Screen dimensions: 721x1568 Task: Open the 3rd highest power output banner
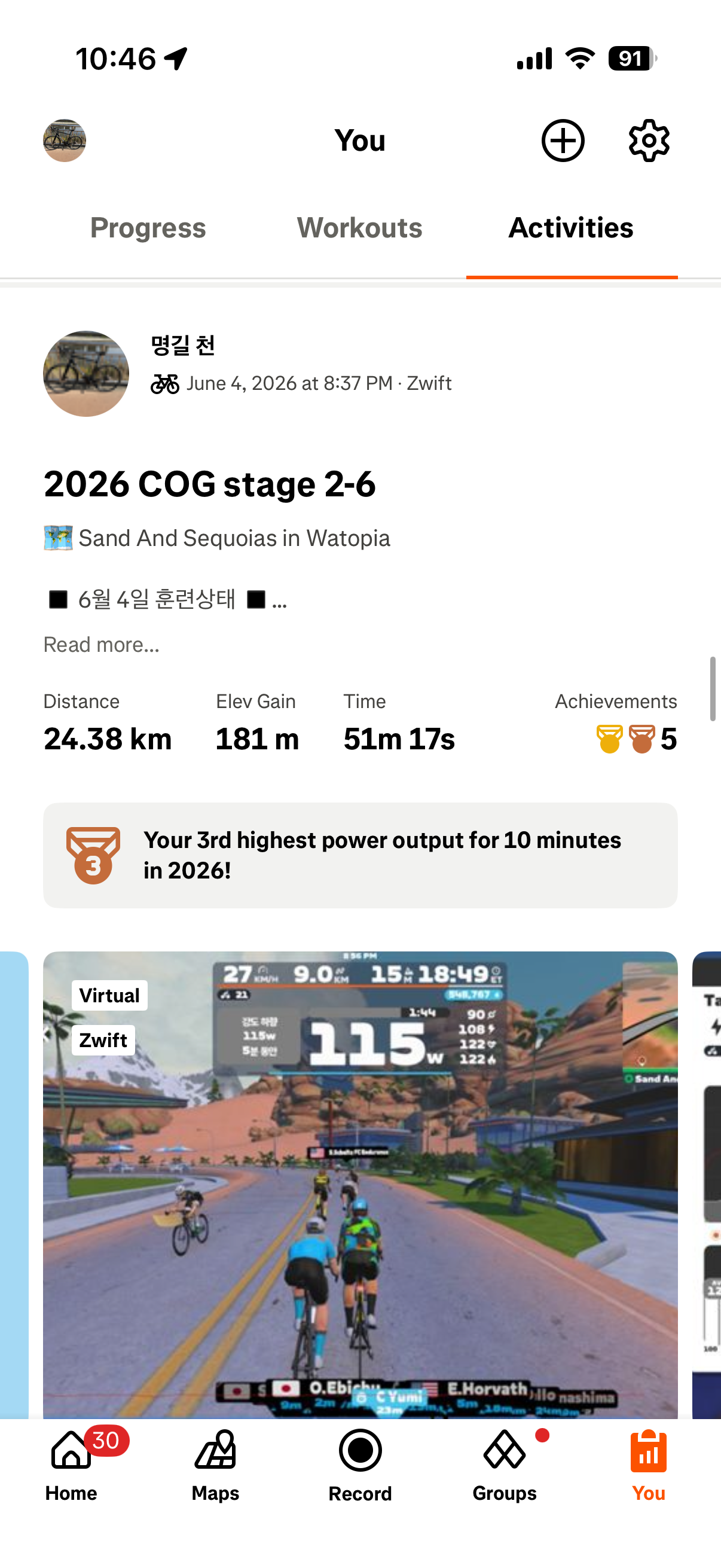360,855
